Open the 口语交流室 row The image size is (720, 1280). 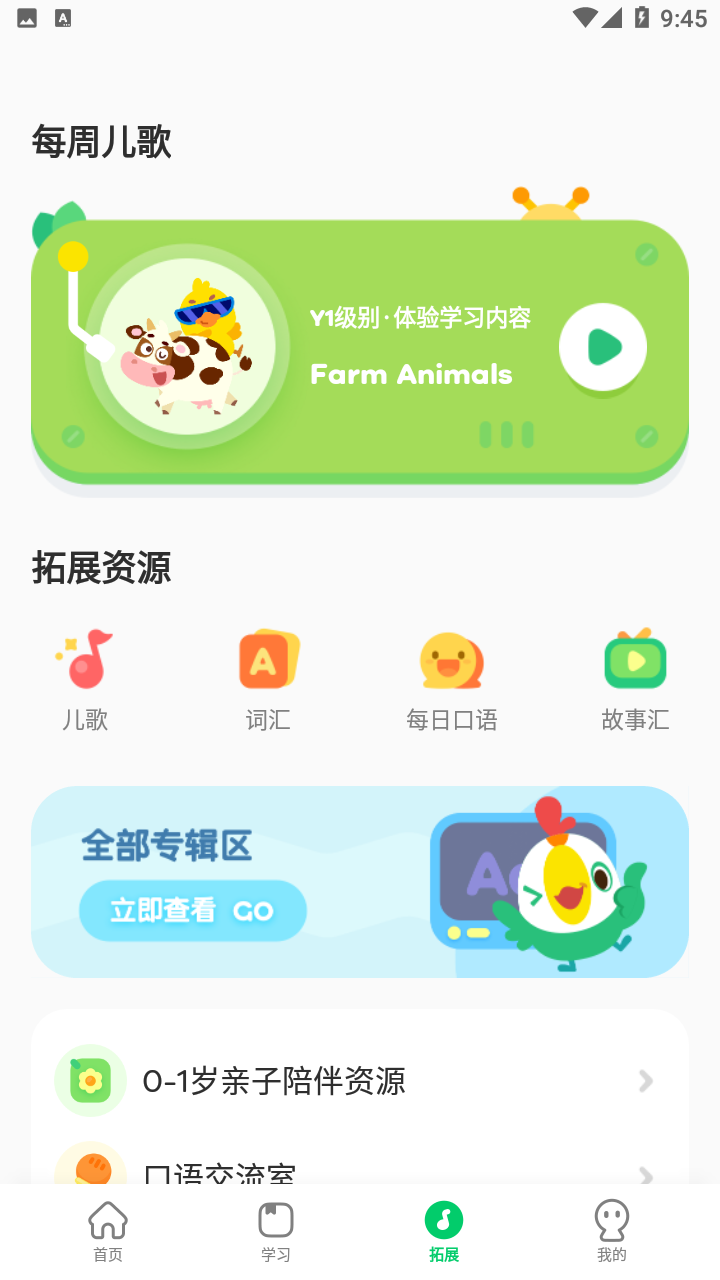360,1170
